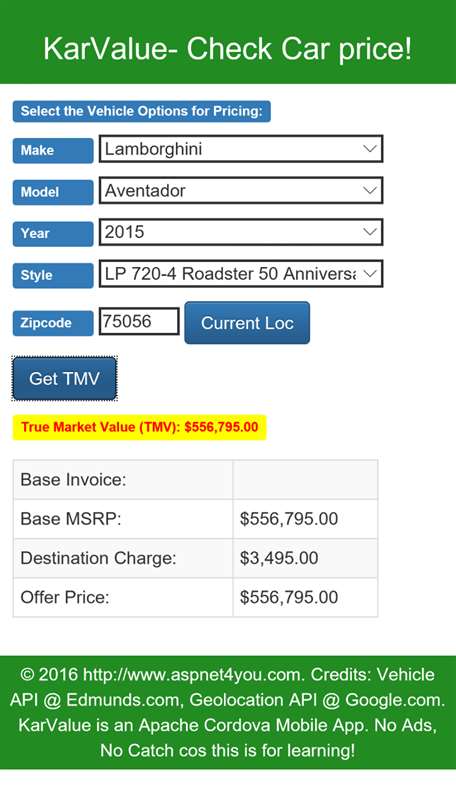Expand the Style dropdown for LP 720-4 Roadster
Viewport: 456px width, 810px height.
(241, 274)
